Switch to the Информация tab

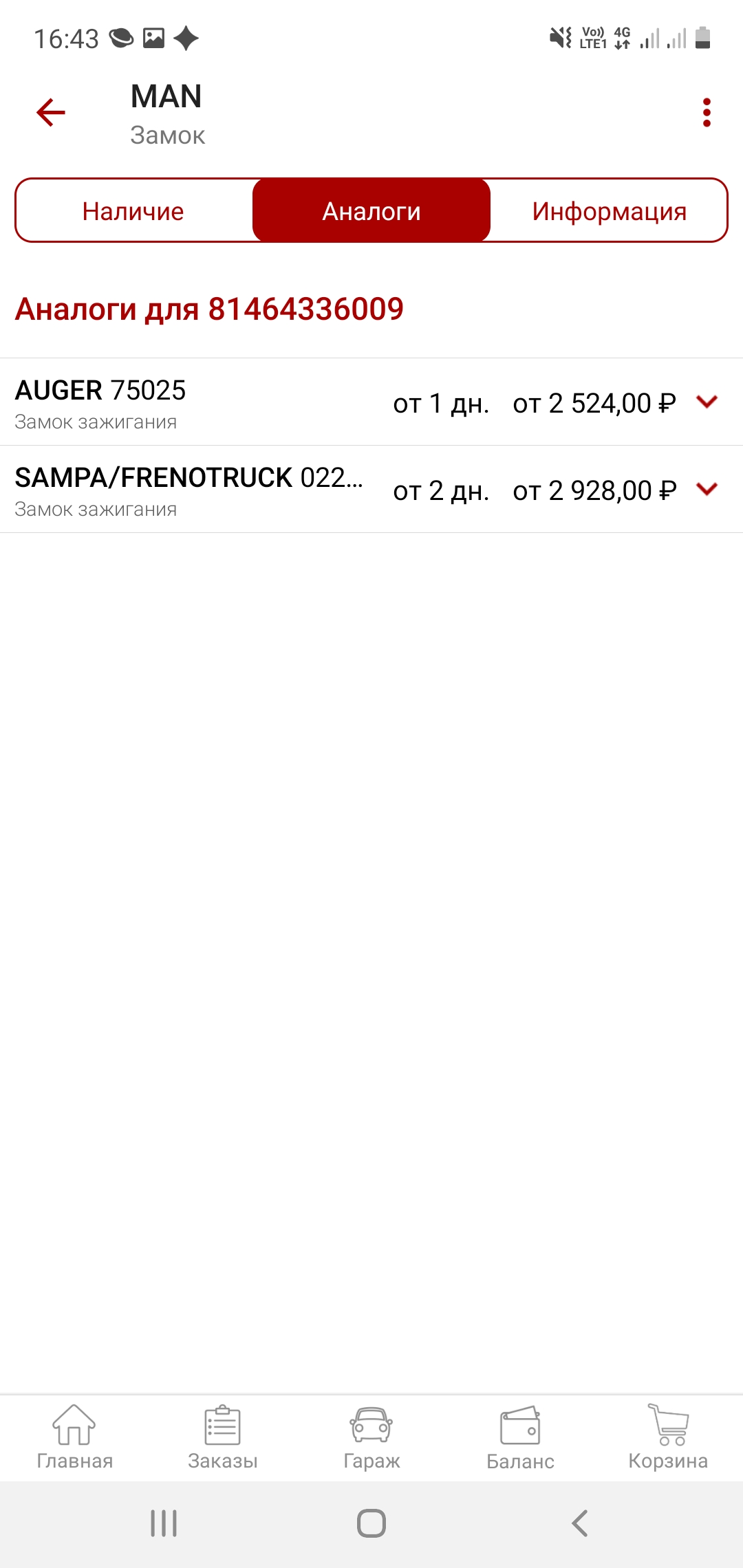[x=609, y=211]
